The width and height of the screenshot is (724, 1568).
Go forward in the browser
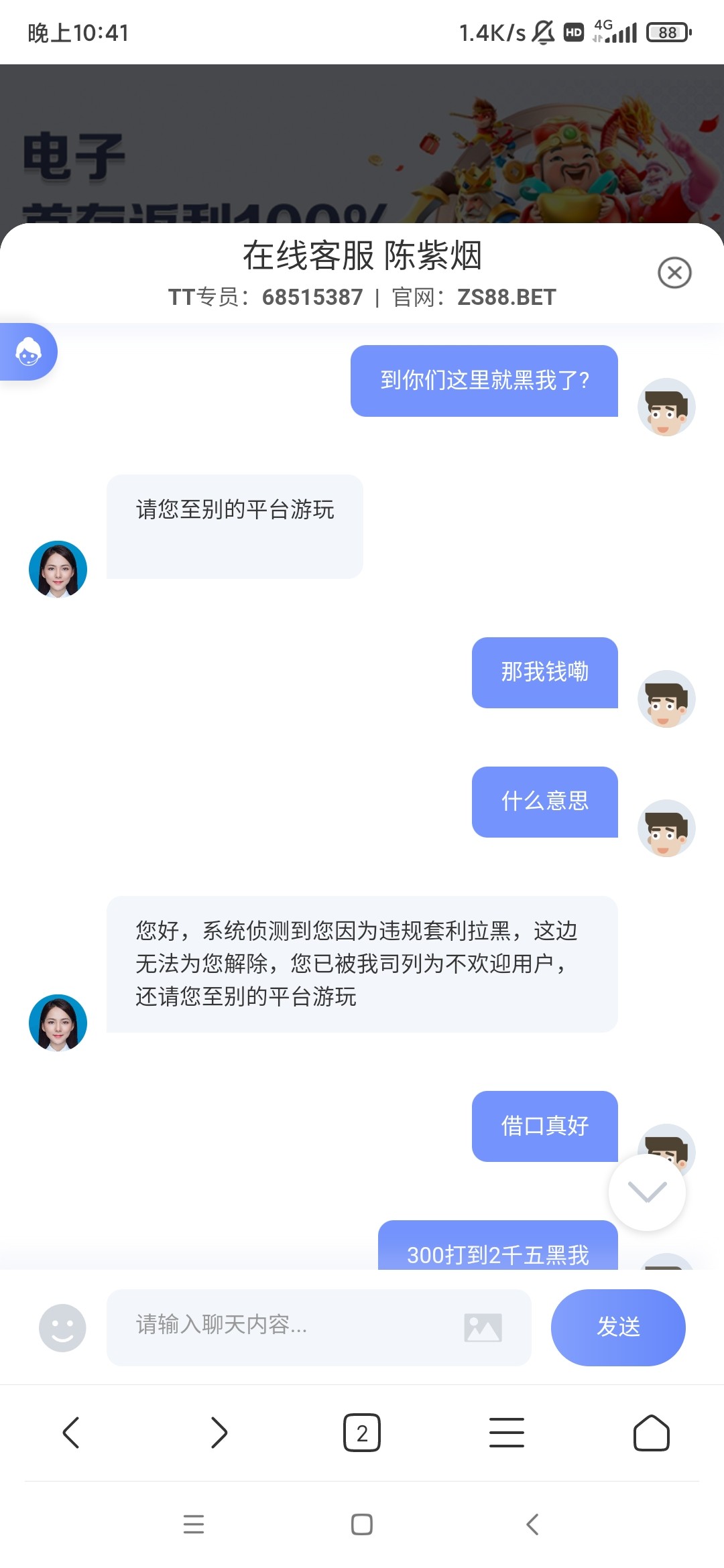click(x=219, y=1433)
